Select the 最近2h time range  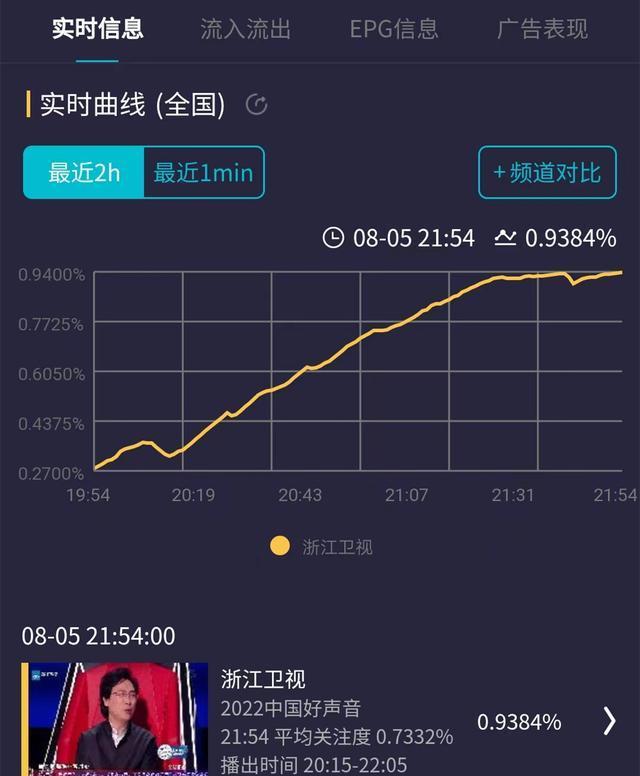[x=84, y=172]
